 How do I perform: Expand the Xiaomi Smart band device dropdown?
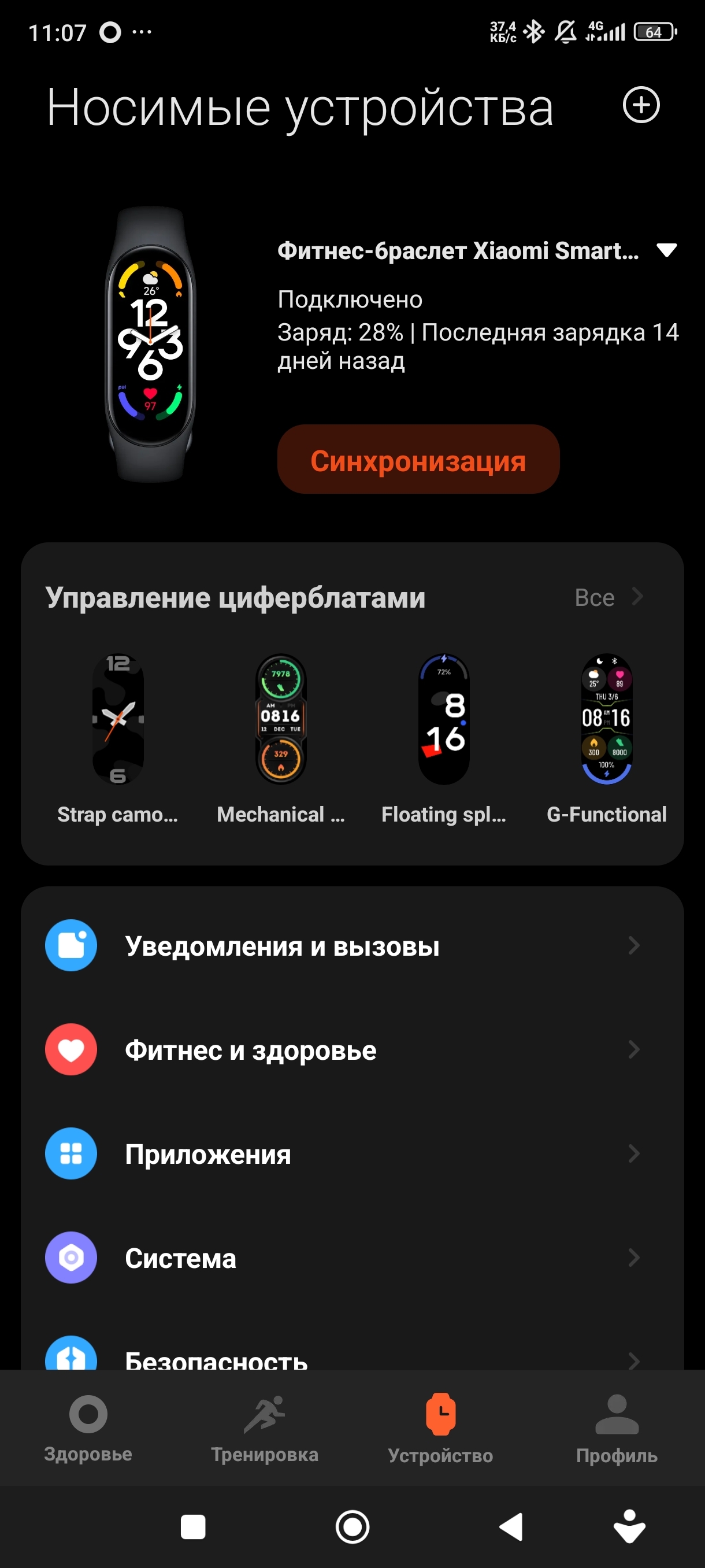coord(667,250)
